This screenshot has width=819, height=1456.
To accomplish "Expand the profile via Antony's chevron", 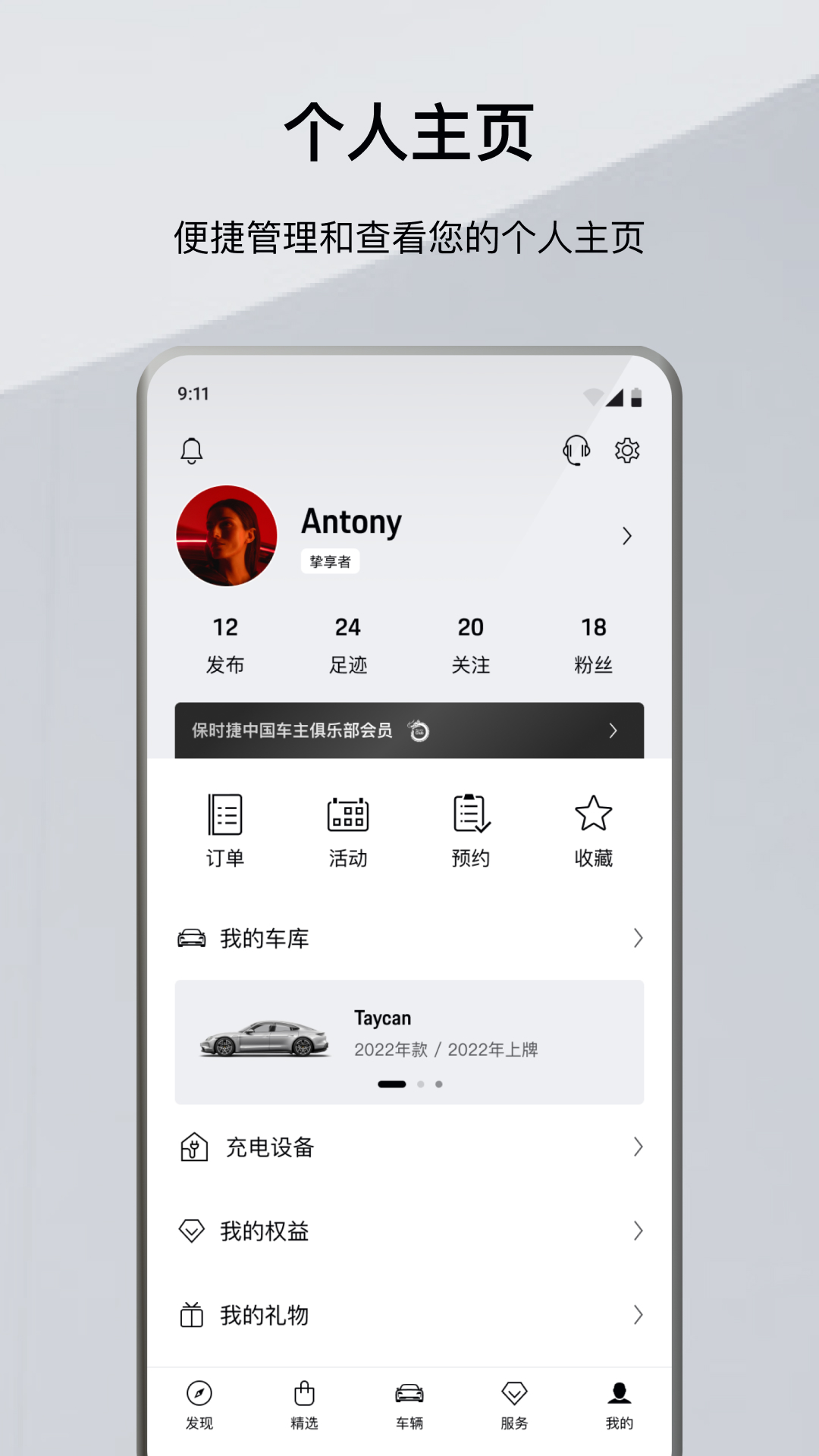I will [x=627, y=536].
